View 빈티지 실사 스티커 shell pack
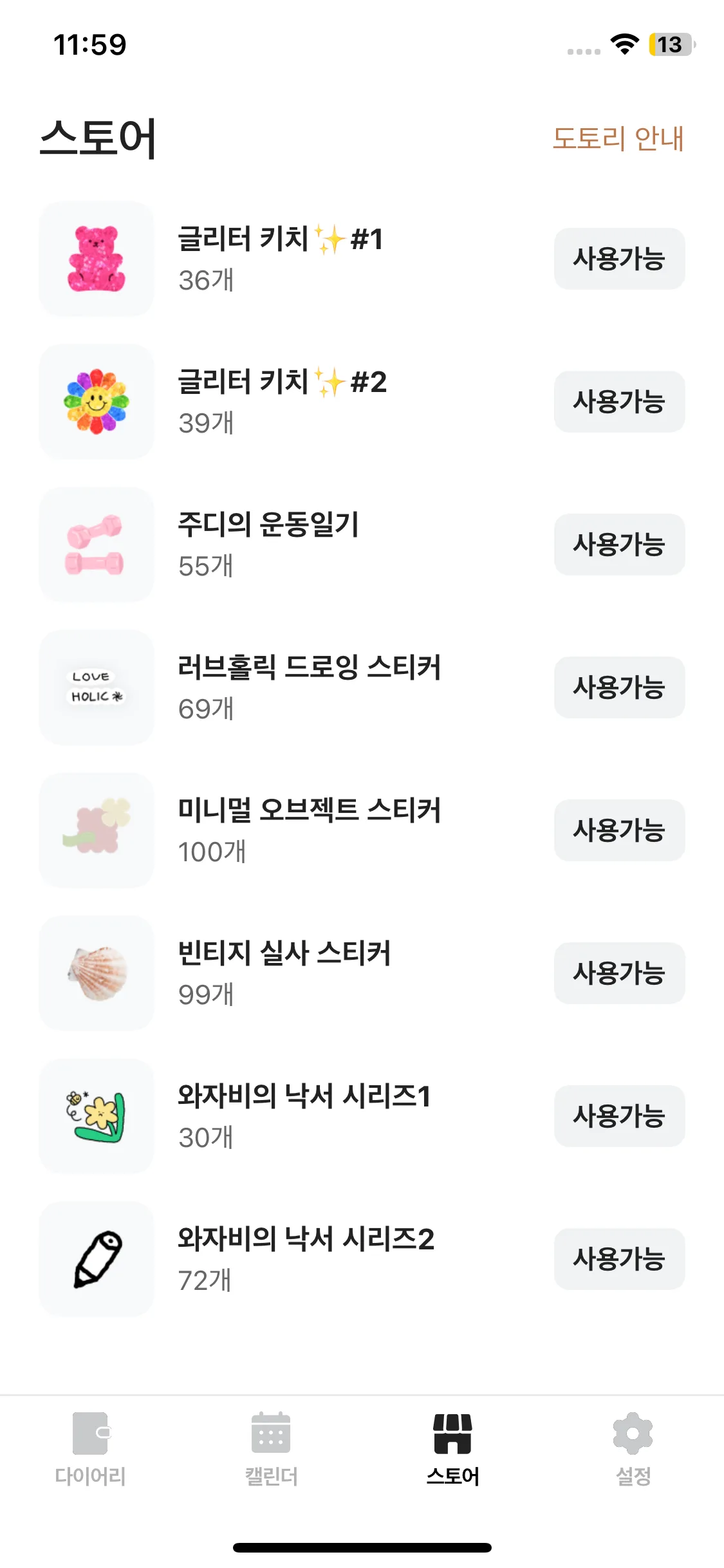The width and height of the screenshot is (724, 1568). coord(284,973)
